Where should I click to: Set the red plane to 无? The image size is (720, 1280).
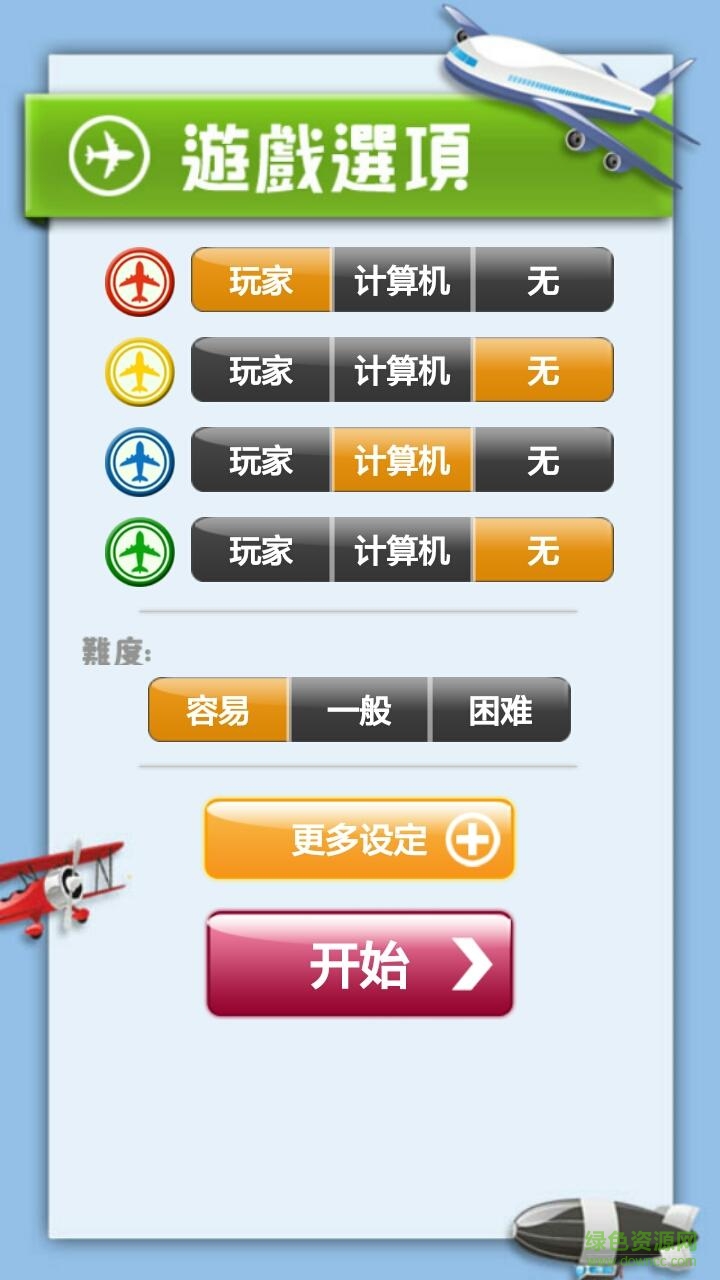[x=544, y=281]
